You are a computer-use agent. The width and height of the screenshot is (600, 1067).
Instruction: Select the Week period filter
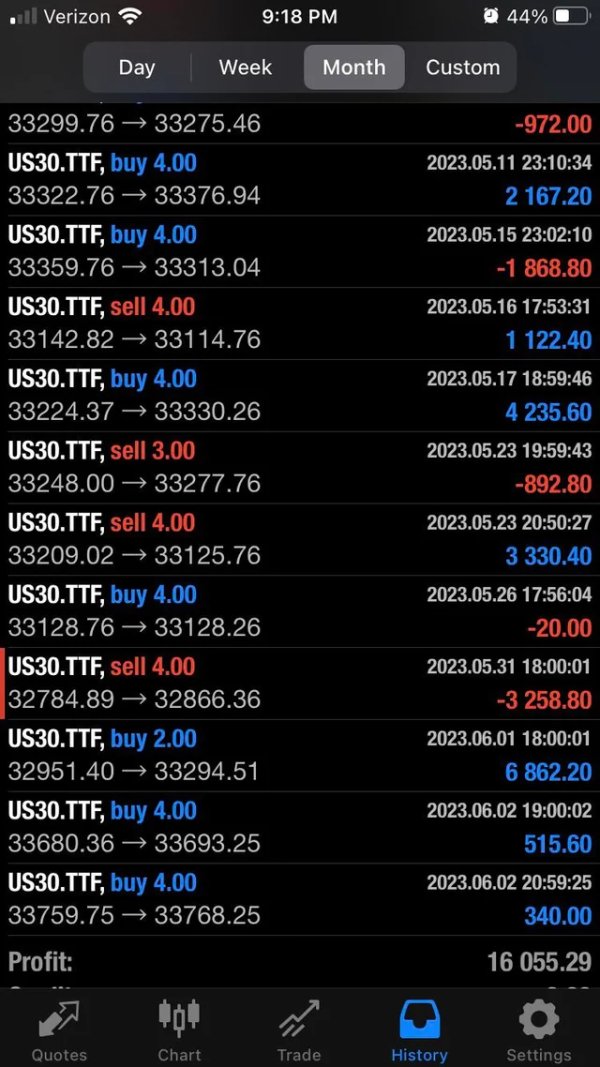click(245, 67)
